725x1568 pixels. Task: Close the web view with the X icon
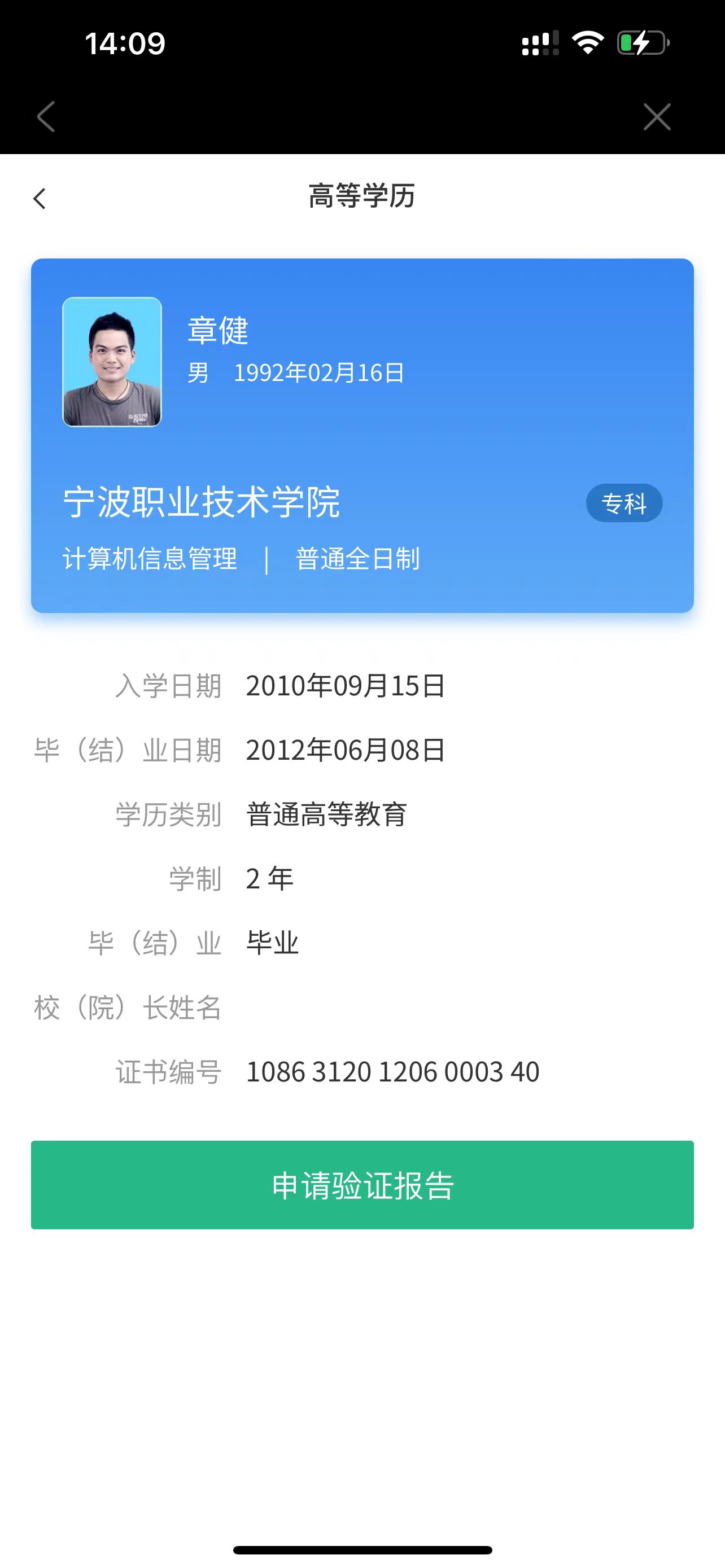[x=657, y=116]
